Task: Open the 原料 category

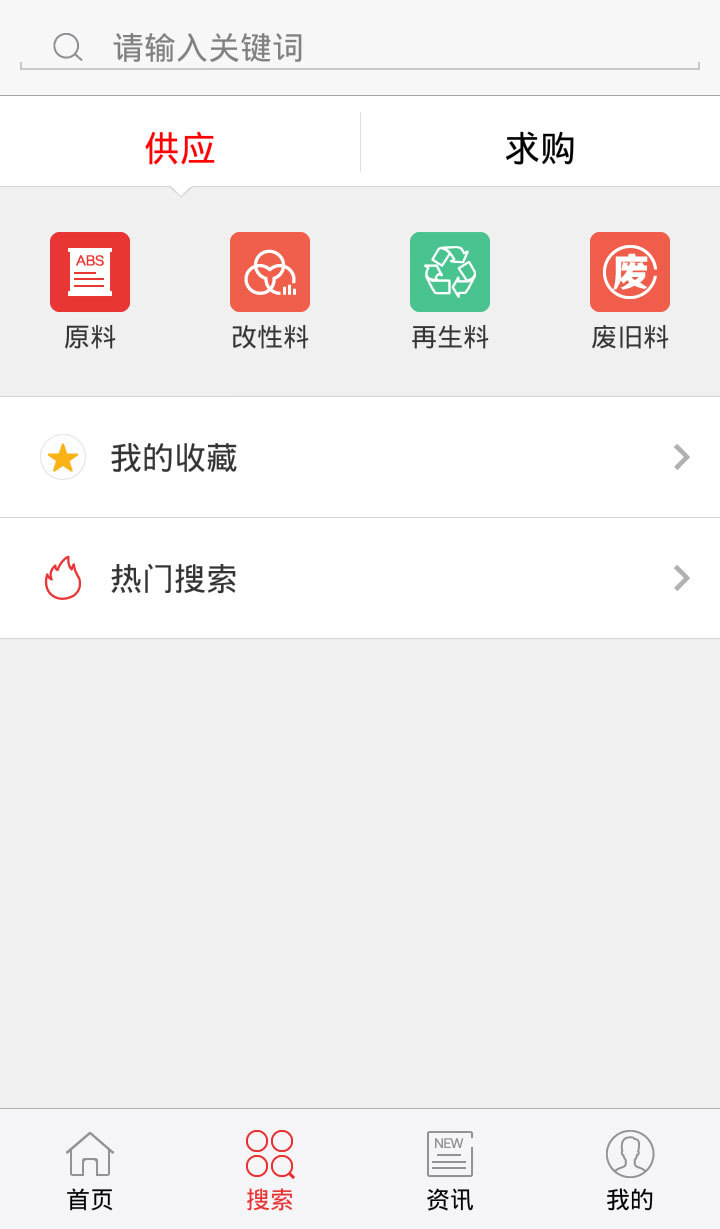Action: 90,290
